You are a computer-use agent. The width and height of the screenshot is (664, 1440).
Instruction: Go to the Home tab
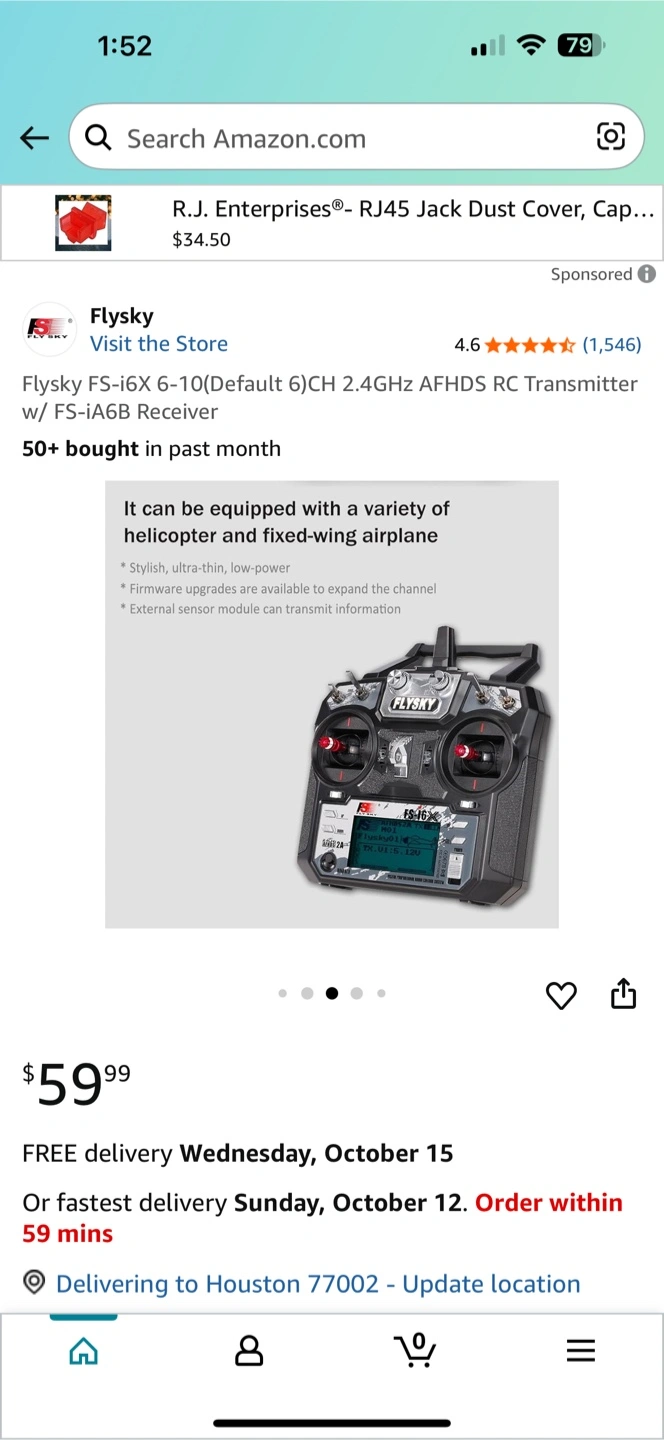(83, 1352)
